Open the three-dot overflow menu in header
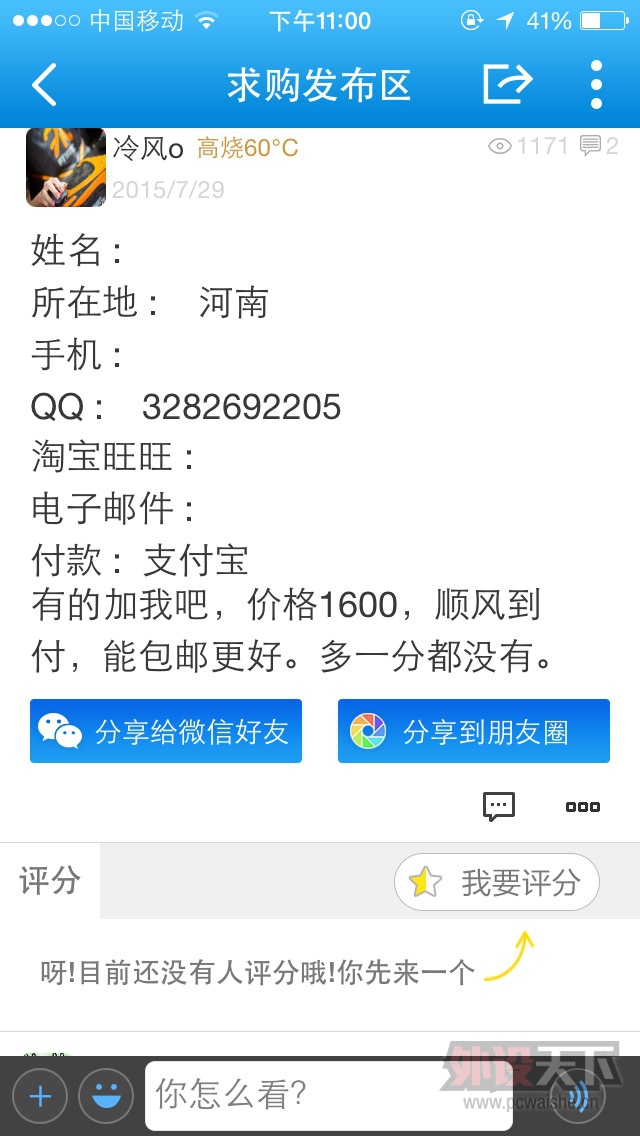This screenshot has height=1136, width=640. click(596, 84)
